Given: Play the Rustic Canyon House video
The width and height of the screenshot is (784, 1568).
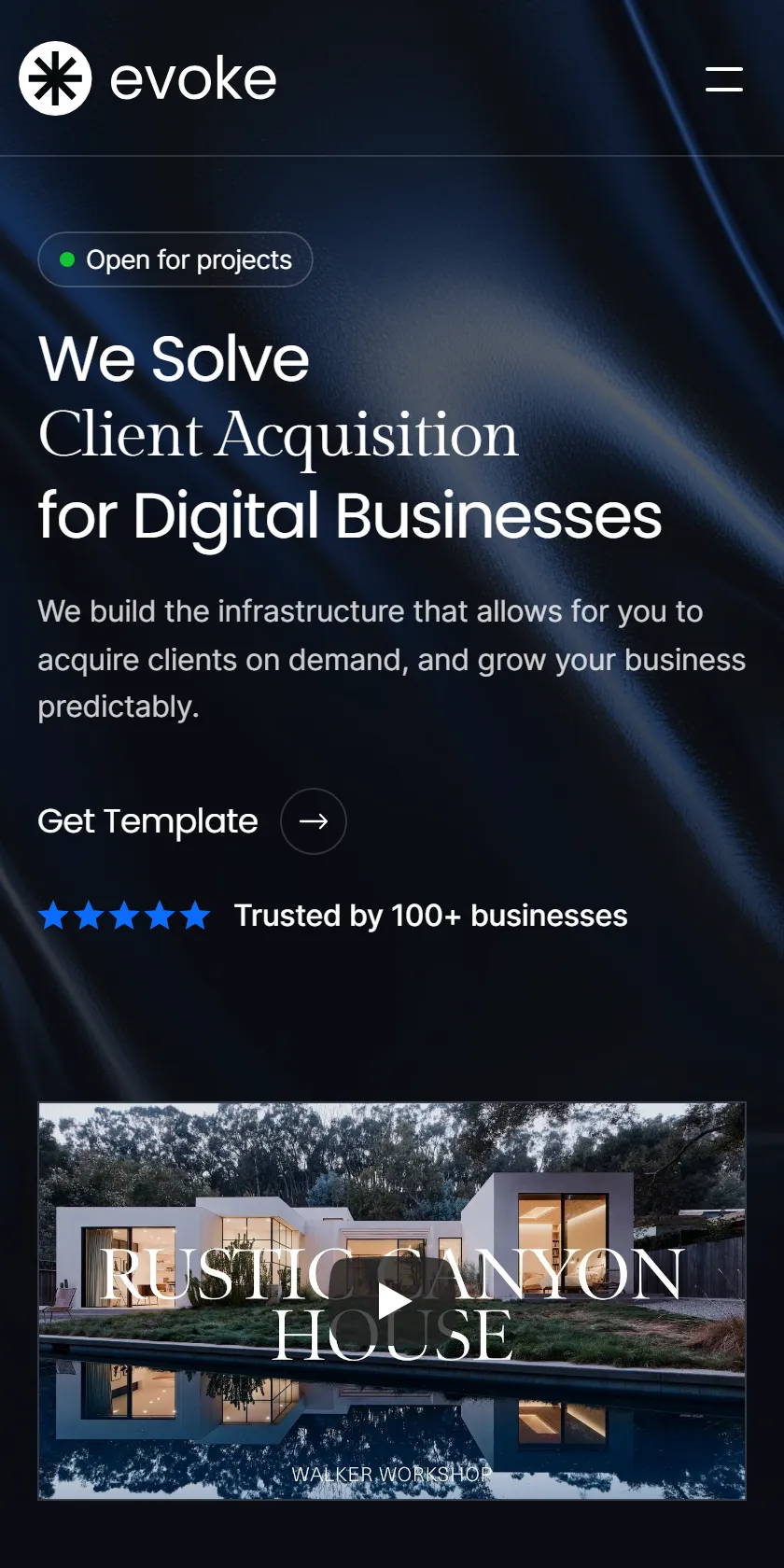Looking at the screenshot, I should coord(392,1301).
